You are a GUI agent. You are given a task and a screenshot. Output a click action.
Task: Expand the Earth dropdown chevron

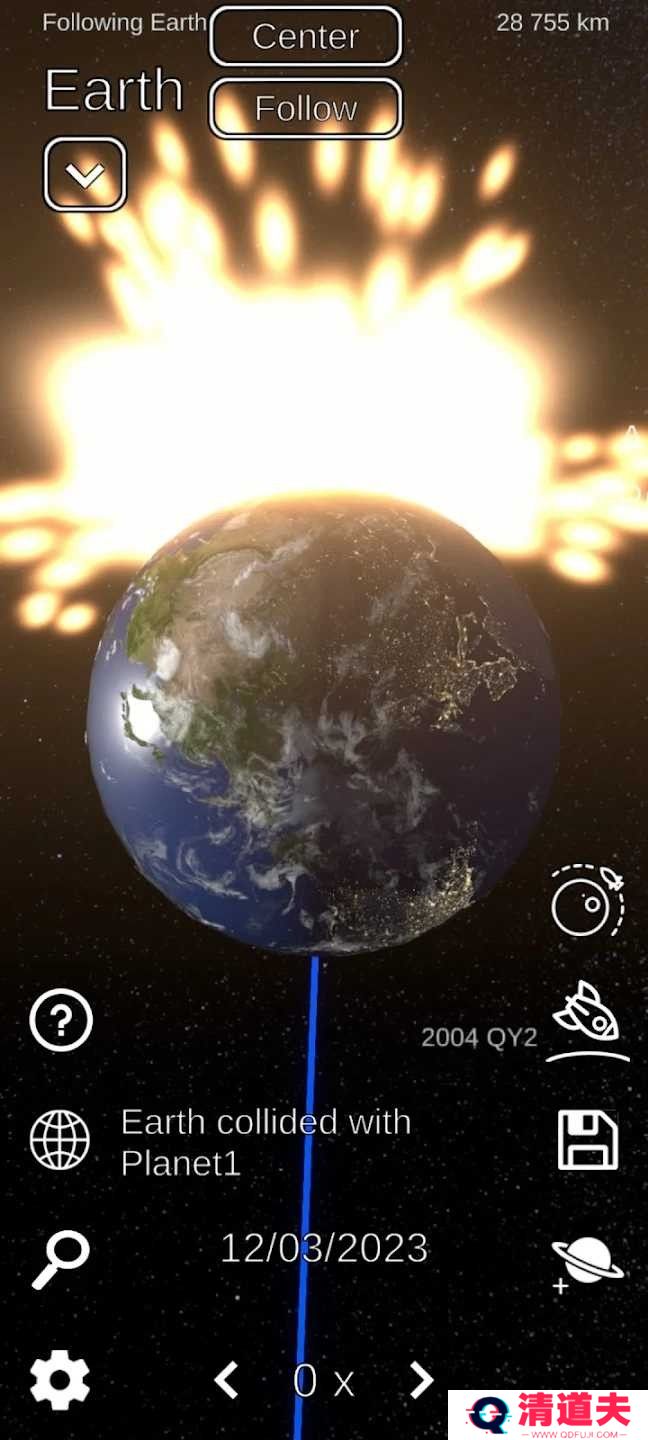click(85, 174)
